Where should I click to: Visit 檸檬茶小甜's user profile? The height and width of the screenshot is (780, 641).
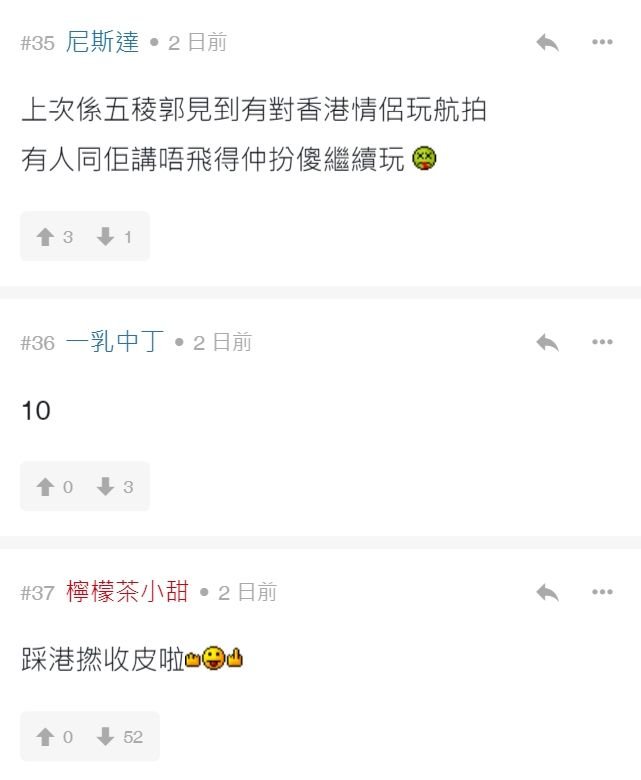pos(127,592)
